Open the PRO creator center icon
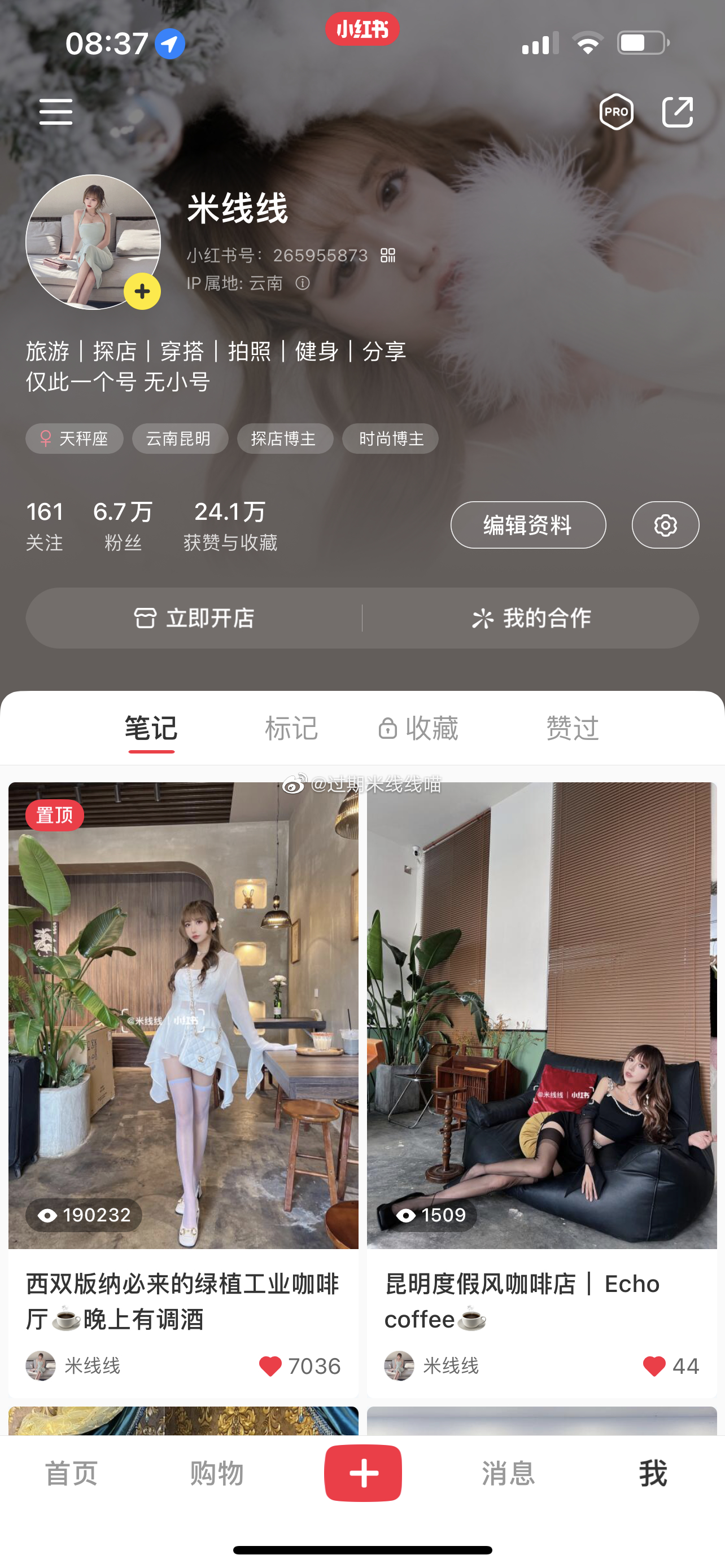Image resolution: width=725 pixels, height=1568 pixels. [615, 112]
